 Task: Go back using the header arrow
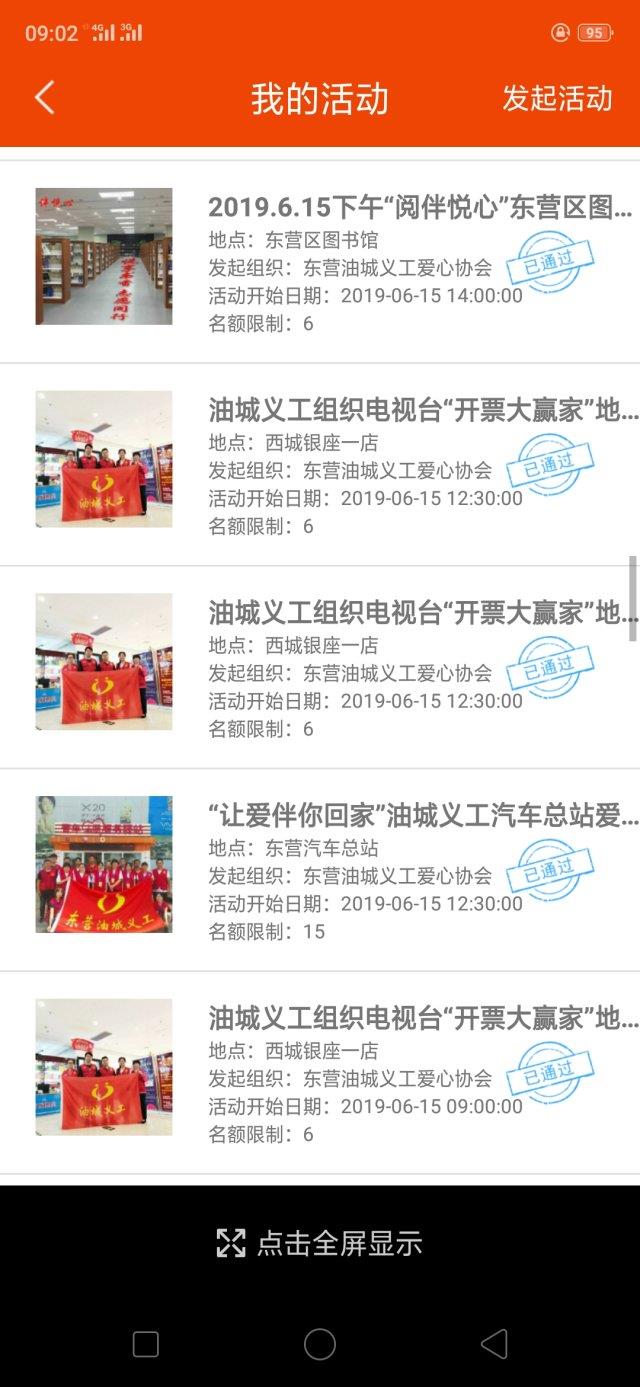pyautogui.click(x=44, y=98)
